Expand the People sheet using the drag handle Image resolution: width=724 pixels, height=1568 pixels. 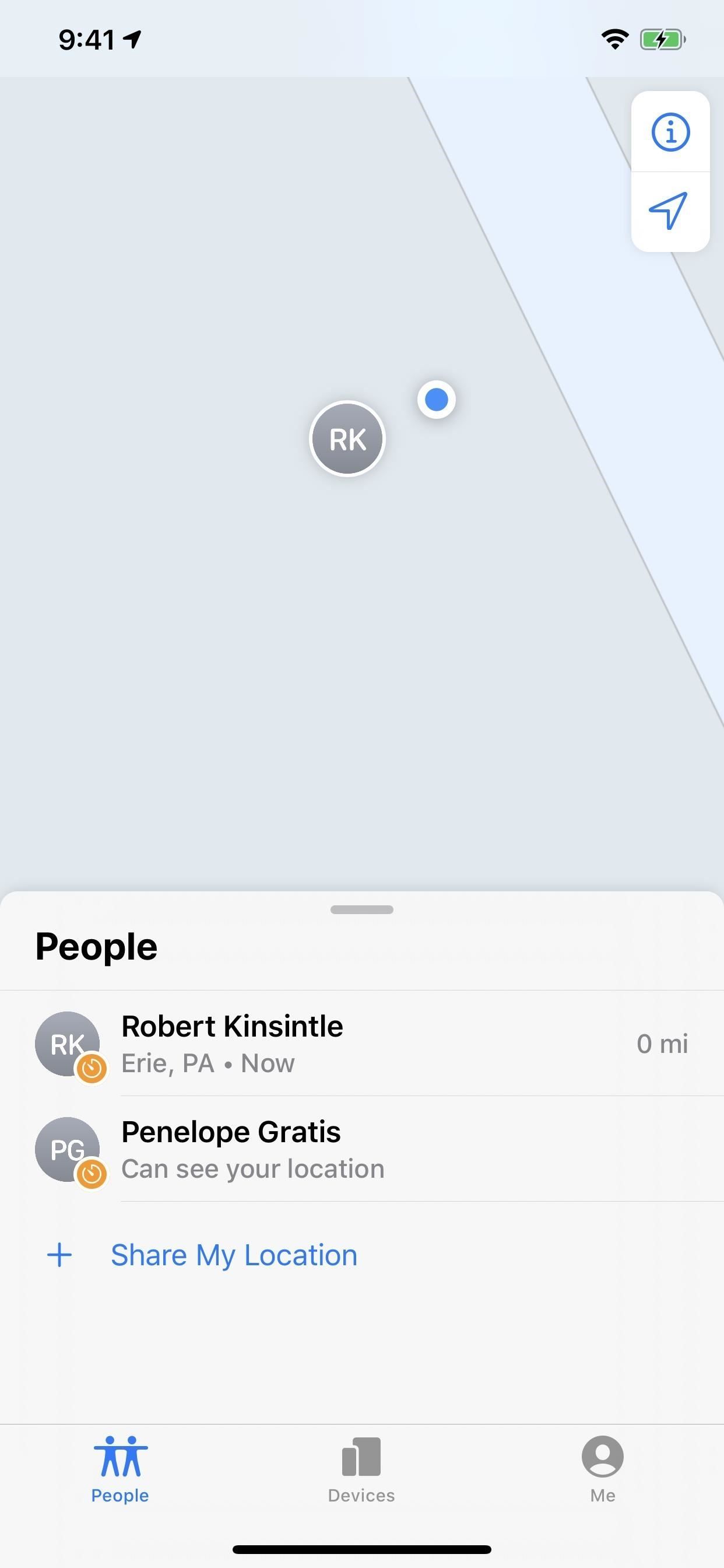pos(361,909)
